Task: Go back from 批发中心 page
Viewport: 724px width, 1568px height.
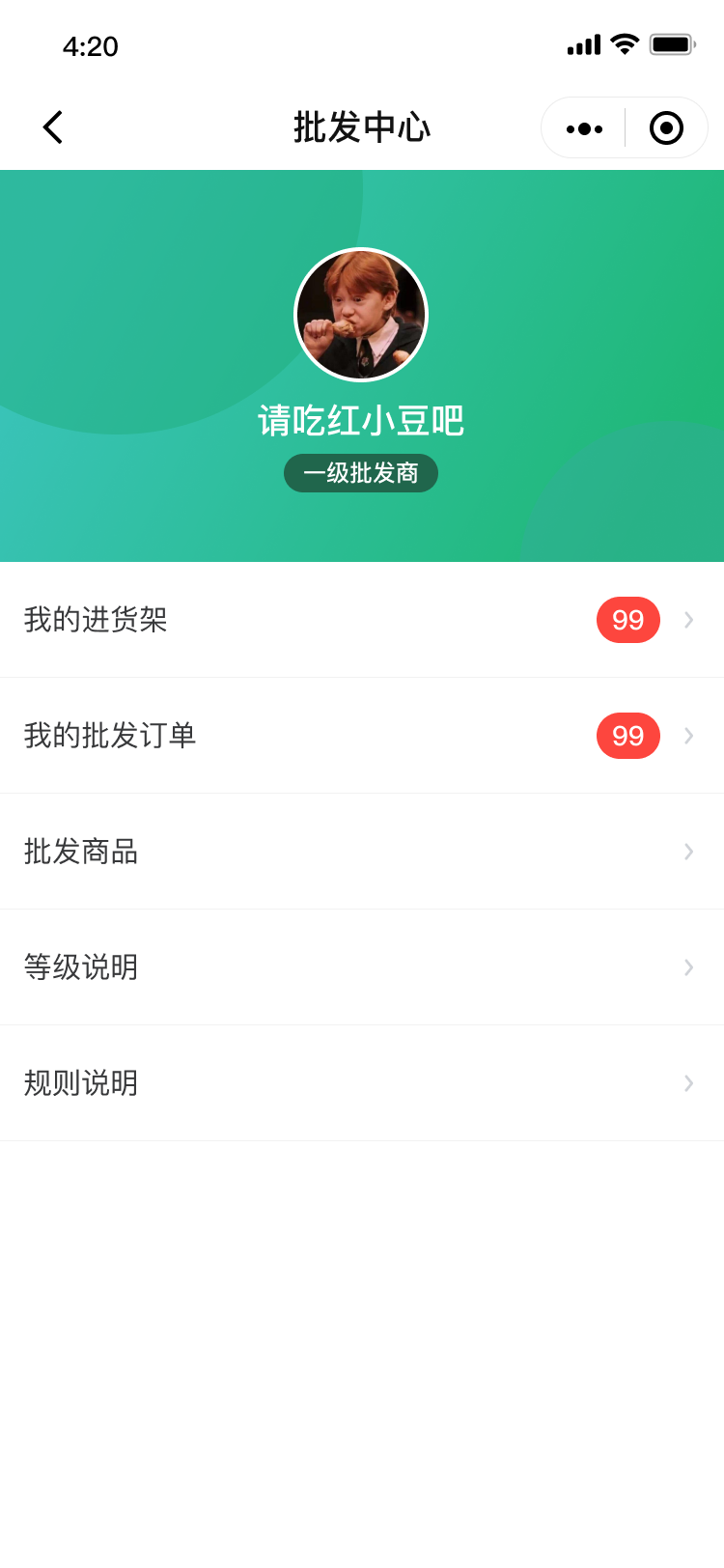Action: [52, 127]
